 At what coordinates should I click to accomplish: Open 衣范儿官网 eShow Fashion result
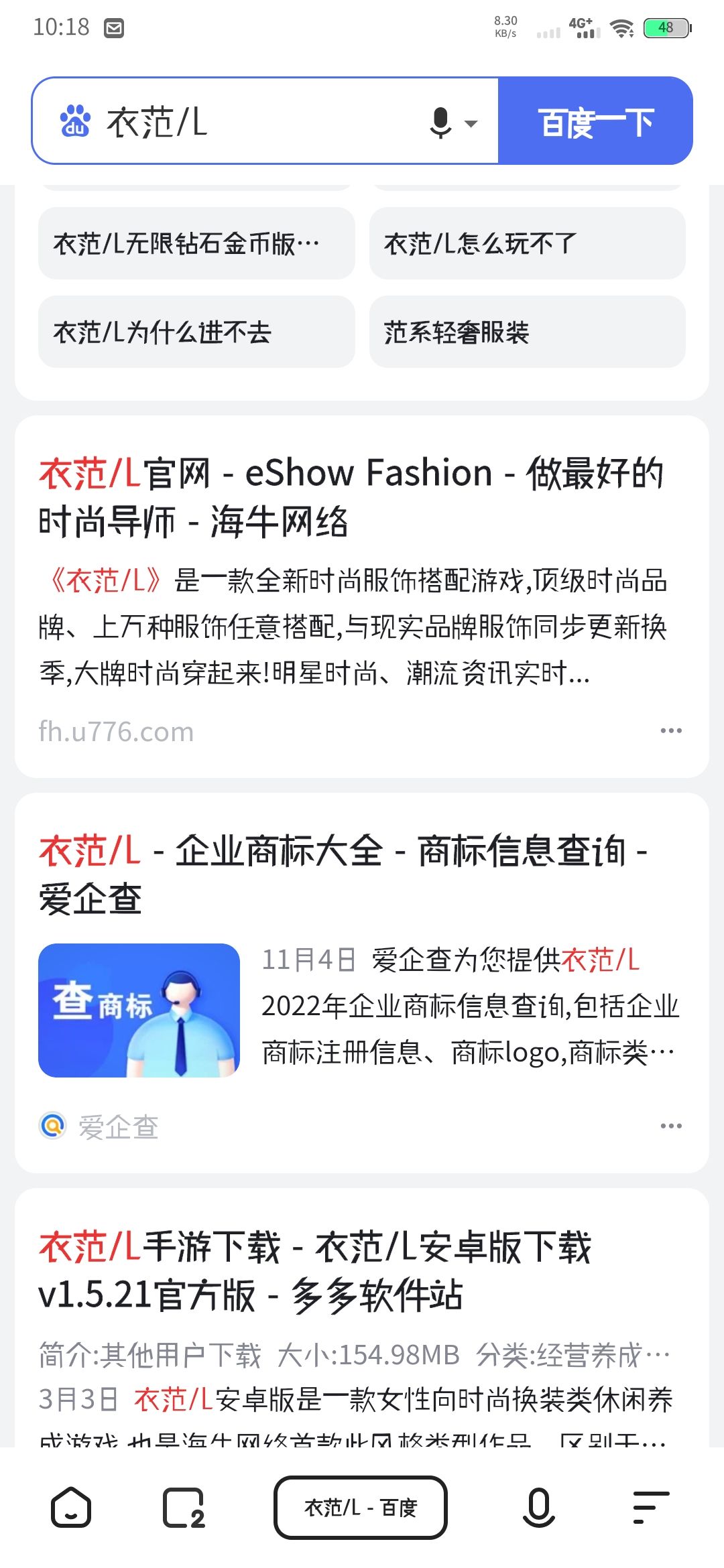pyautogui.click(x=351, y=497)
